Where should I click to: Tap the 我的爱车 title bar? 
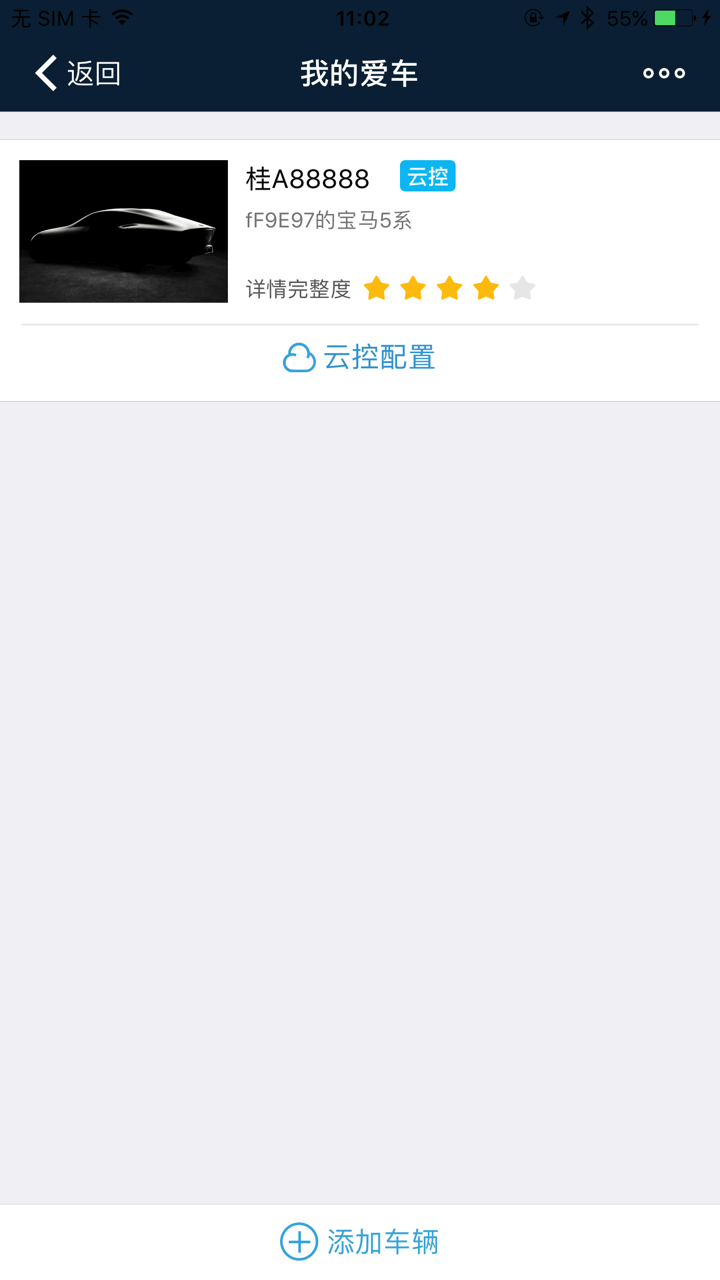pos(360,73)
